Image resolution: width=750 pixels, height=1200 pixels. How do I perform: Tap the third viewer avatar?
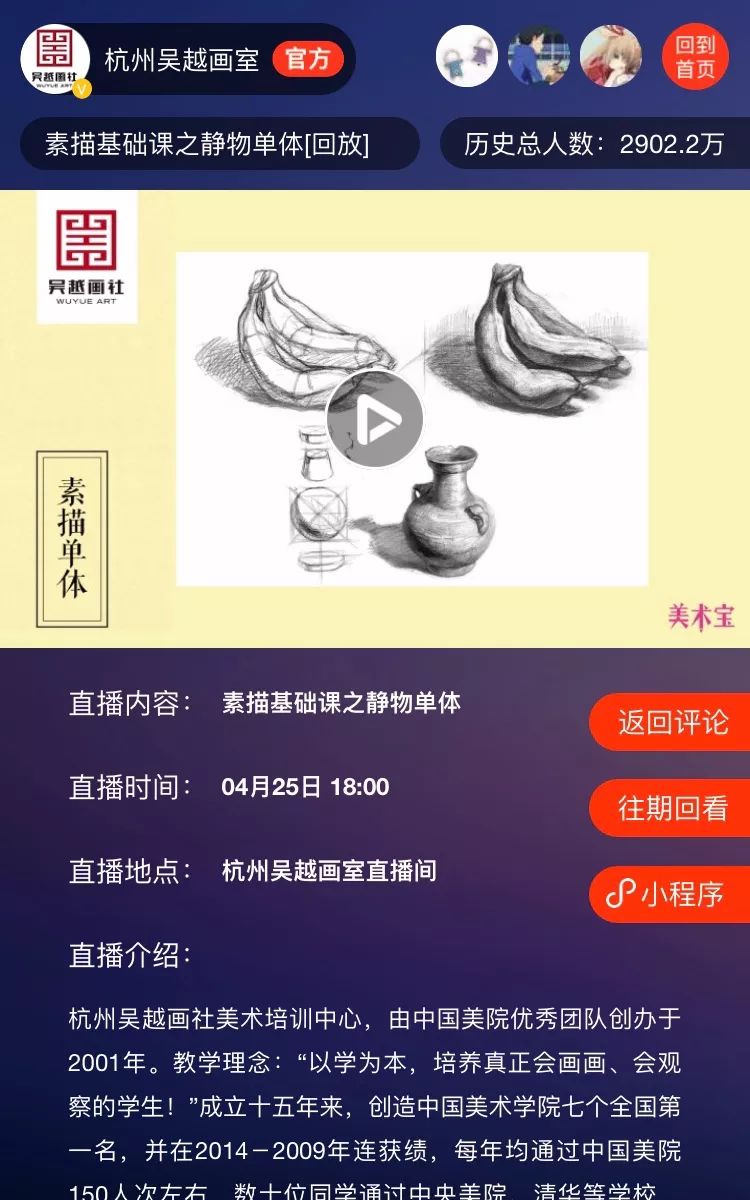(x=610, y=57)
